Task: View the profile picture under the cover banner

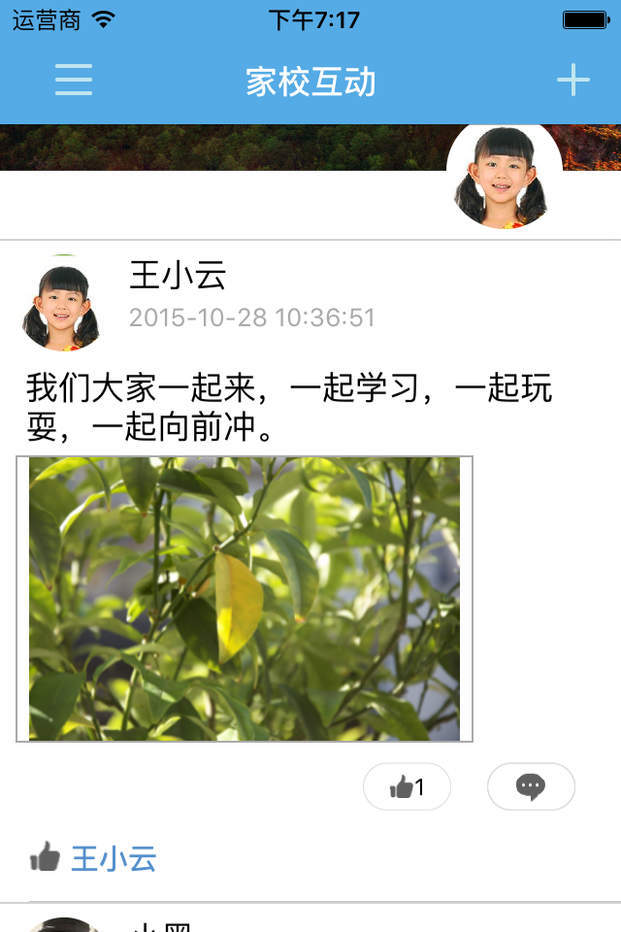Action: pos(504,177)
